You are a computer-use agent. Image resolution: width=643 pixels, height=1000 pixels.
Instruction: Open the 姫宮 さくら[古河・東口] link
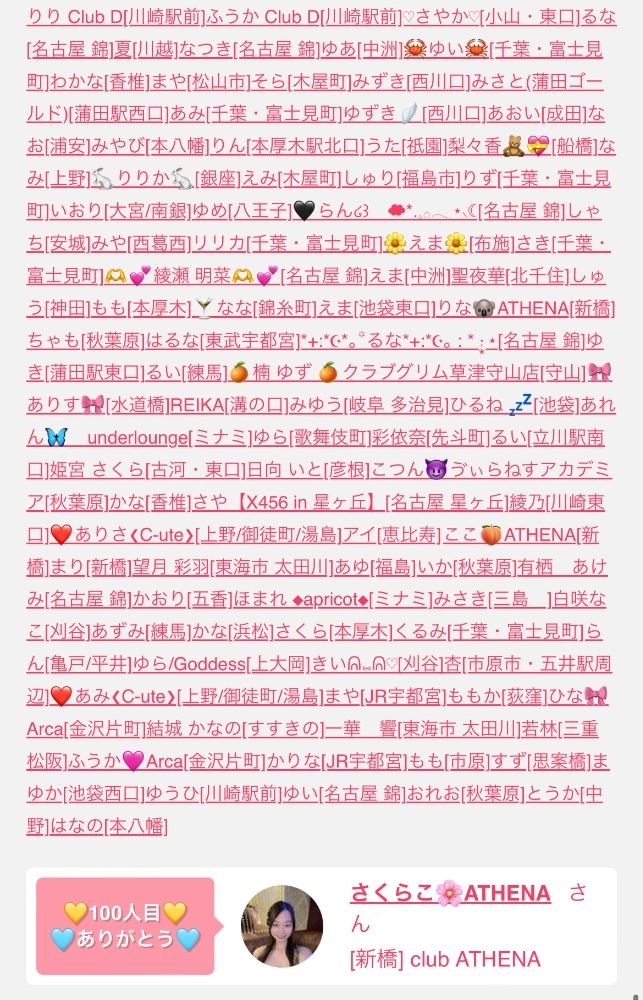click(147, 470)
